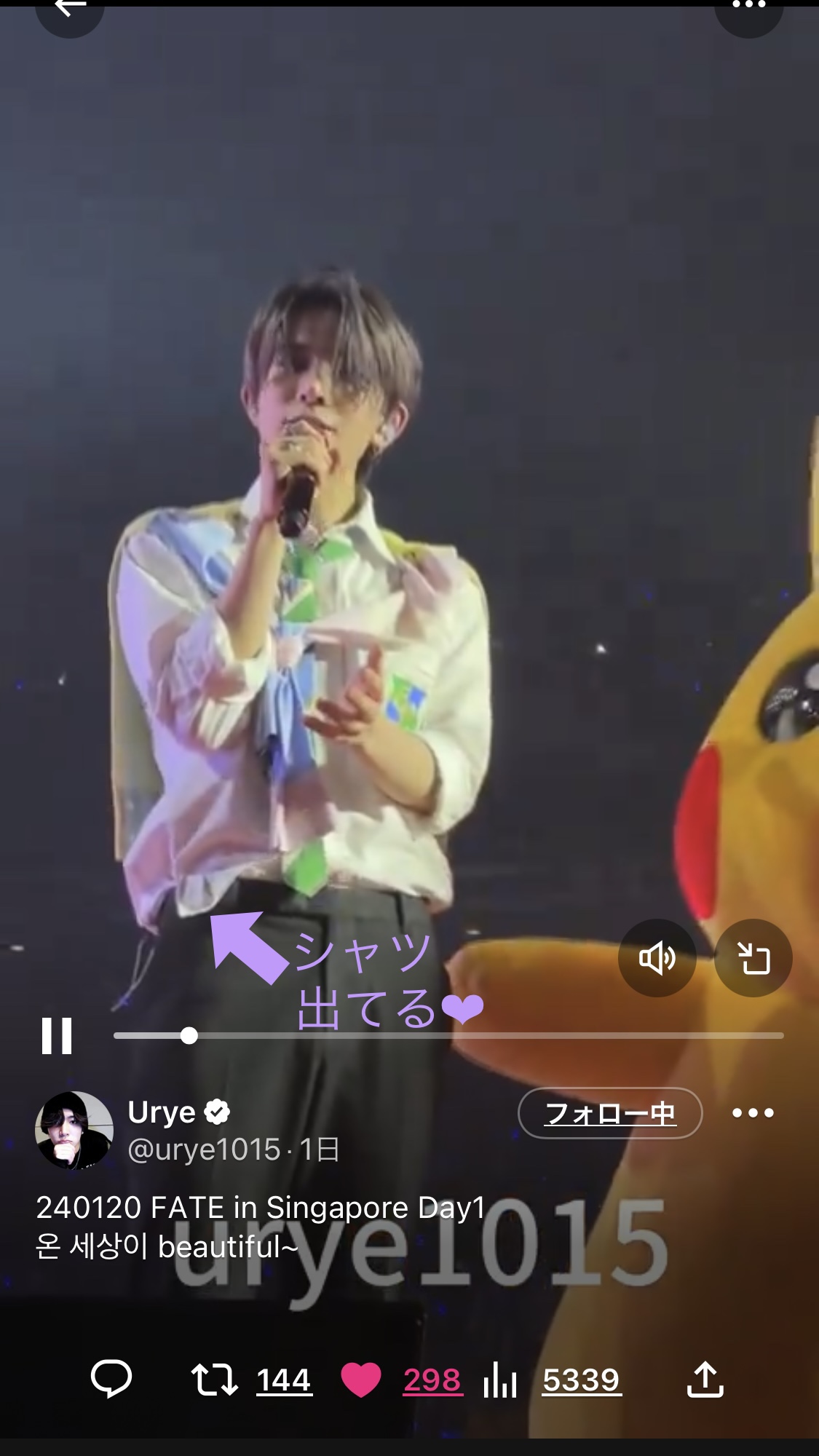Tap the フォロー中 following button

[x=609, y=1112]
